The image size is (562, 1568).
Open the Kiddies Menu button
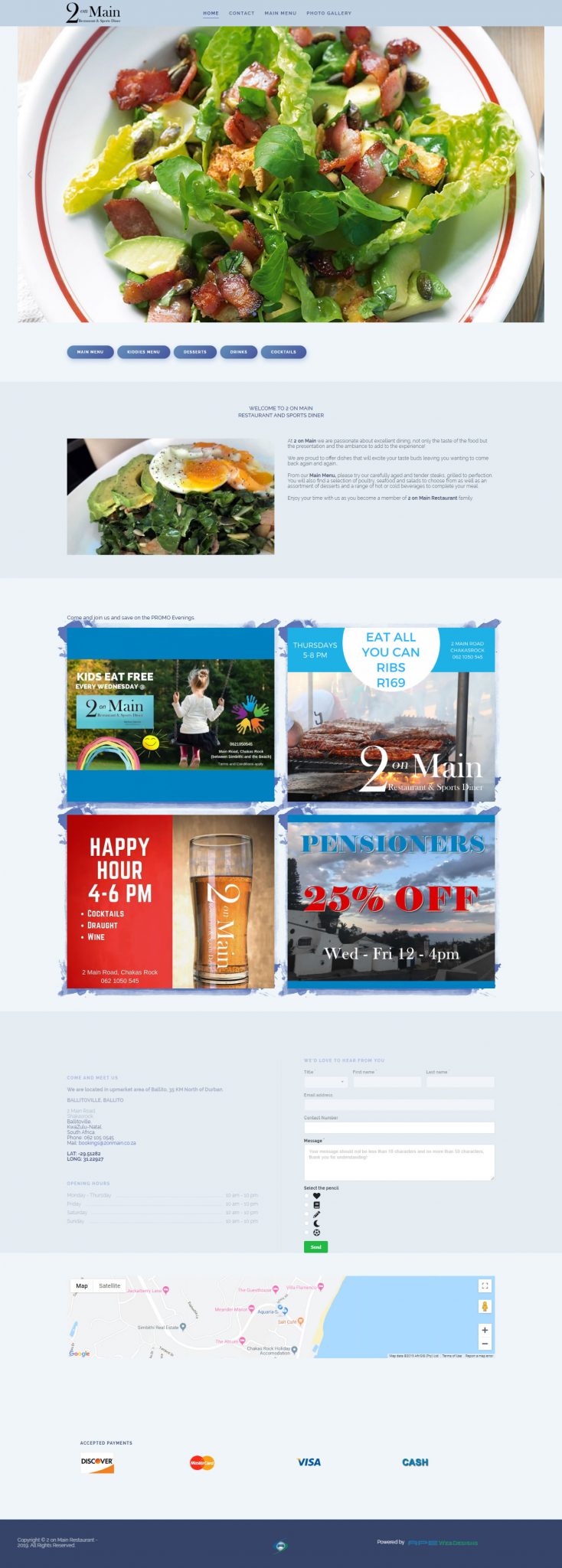143,352
